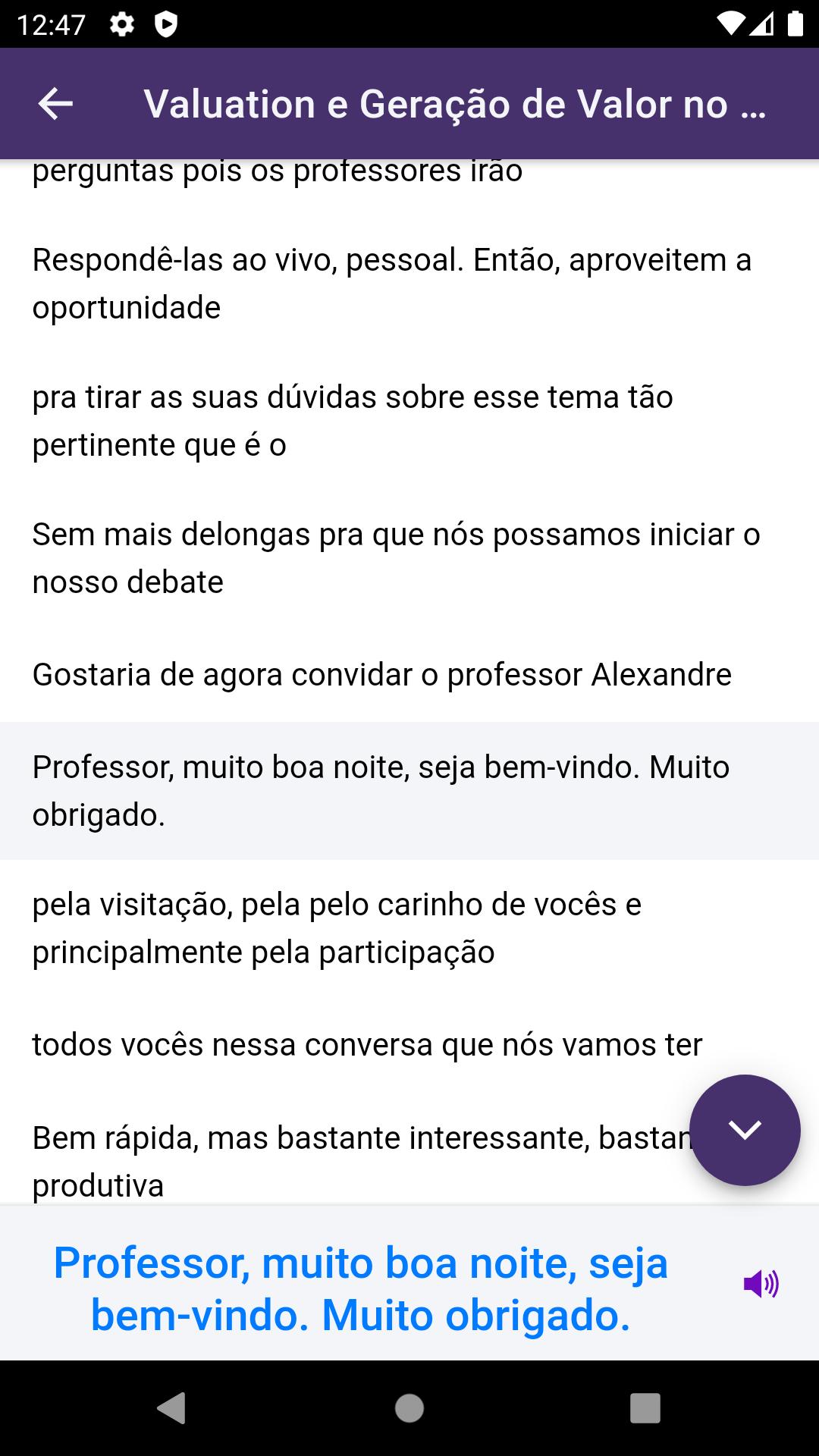This screenshot has width=819, height=1456.
Task: Tap the system home button
Action: click(409, 1408)
